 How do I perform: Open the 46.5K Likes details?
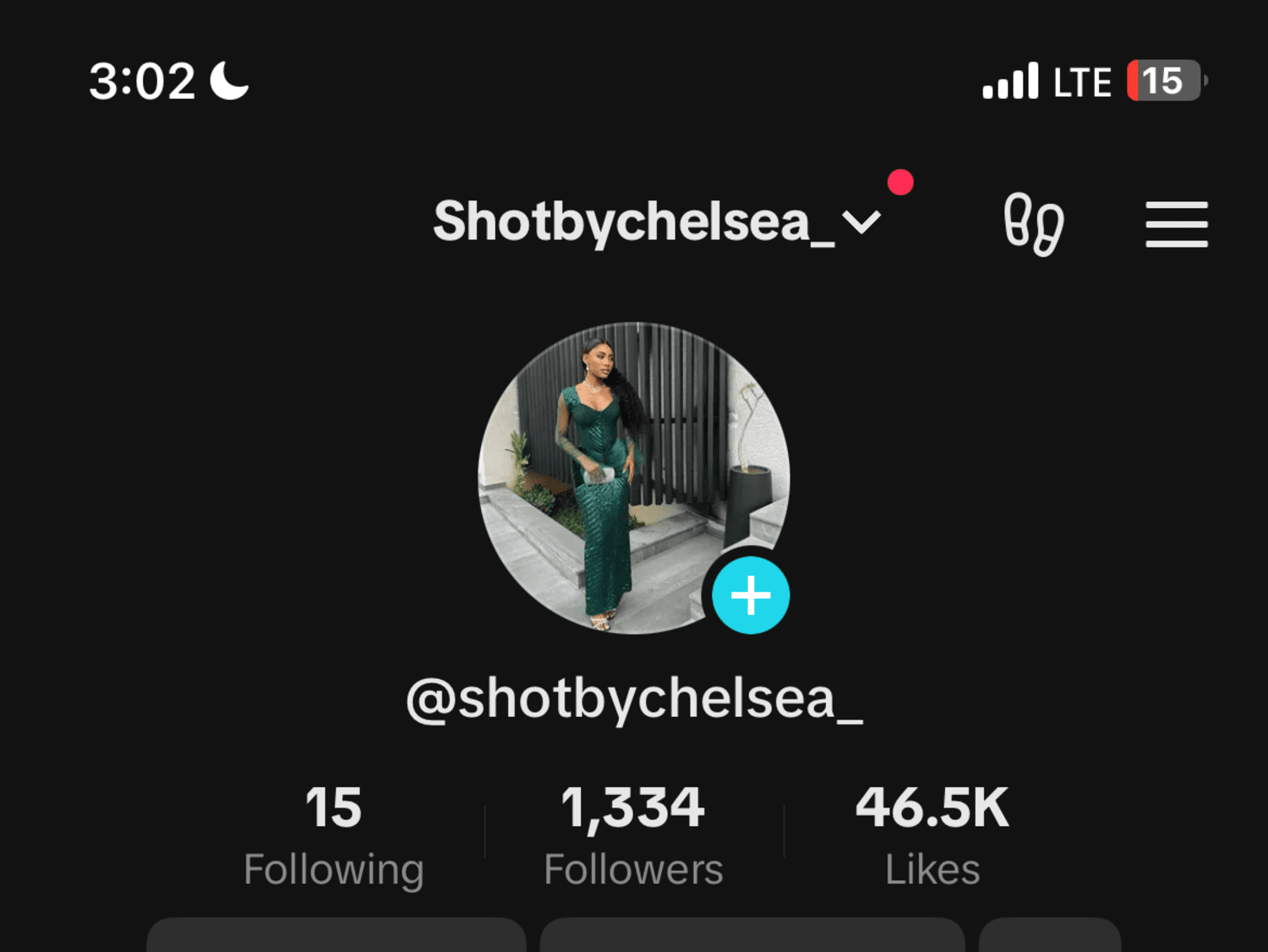coord(932,835)
